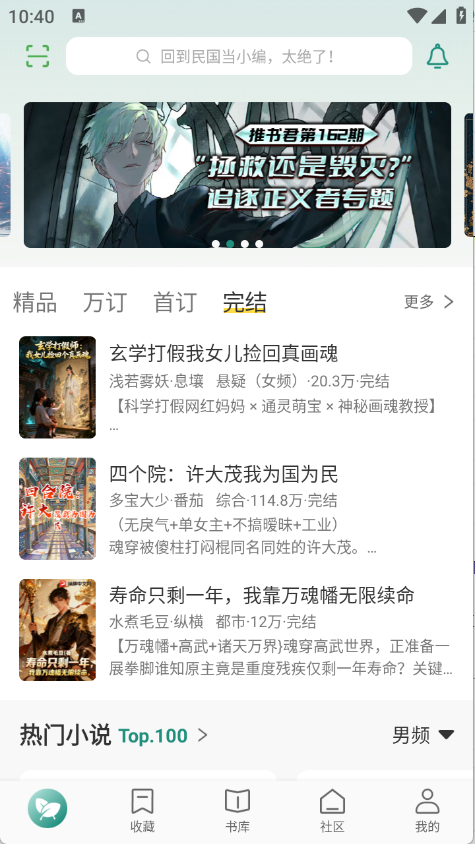Open the 热门小说 Top.100 list

tap(114, 735)
